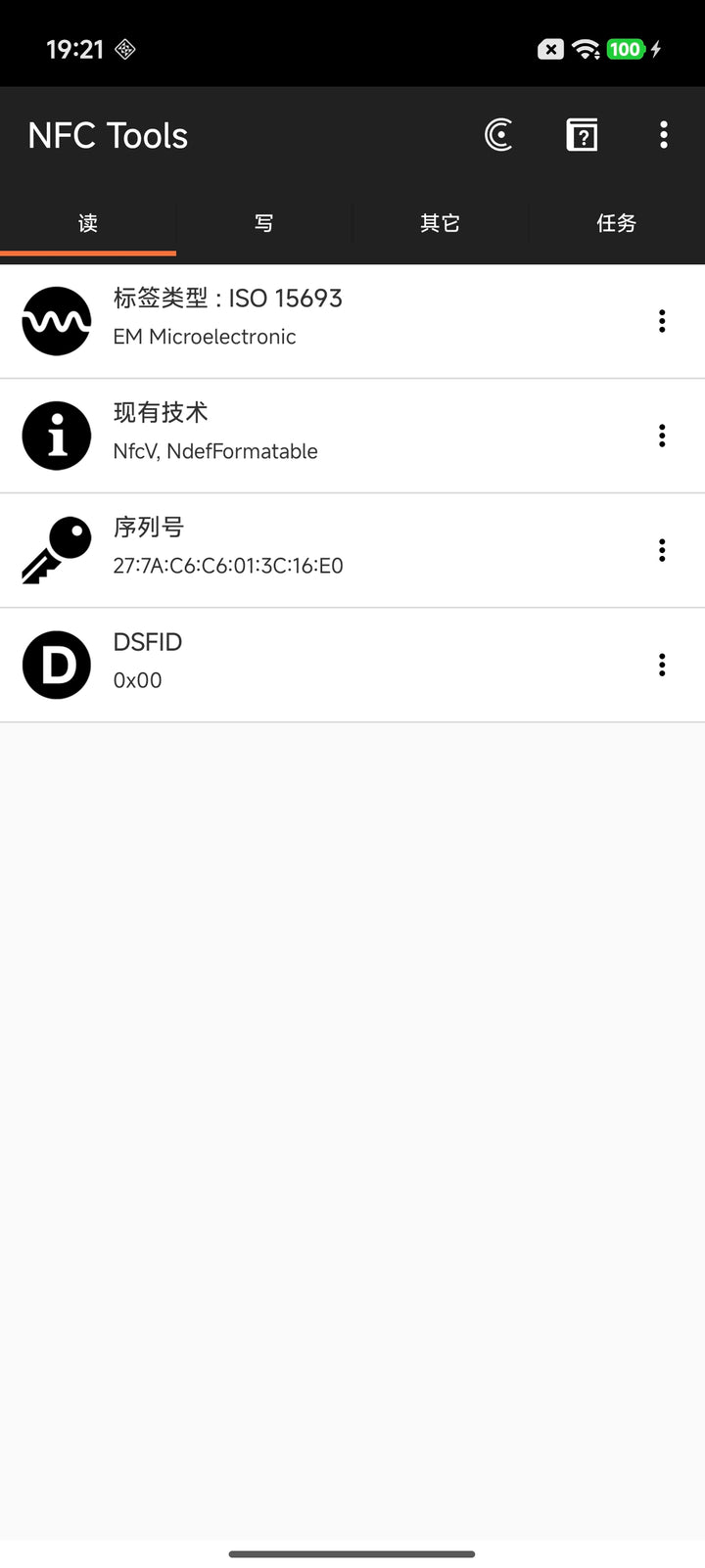Open more options for 标签类型 row
Image resolution: width=705 pixels, height=1568 pixels.
(x=662, y=321)
